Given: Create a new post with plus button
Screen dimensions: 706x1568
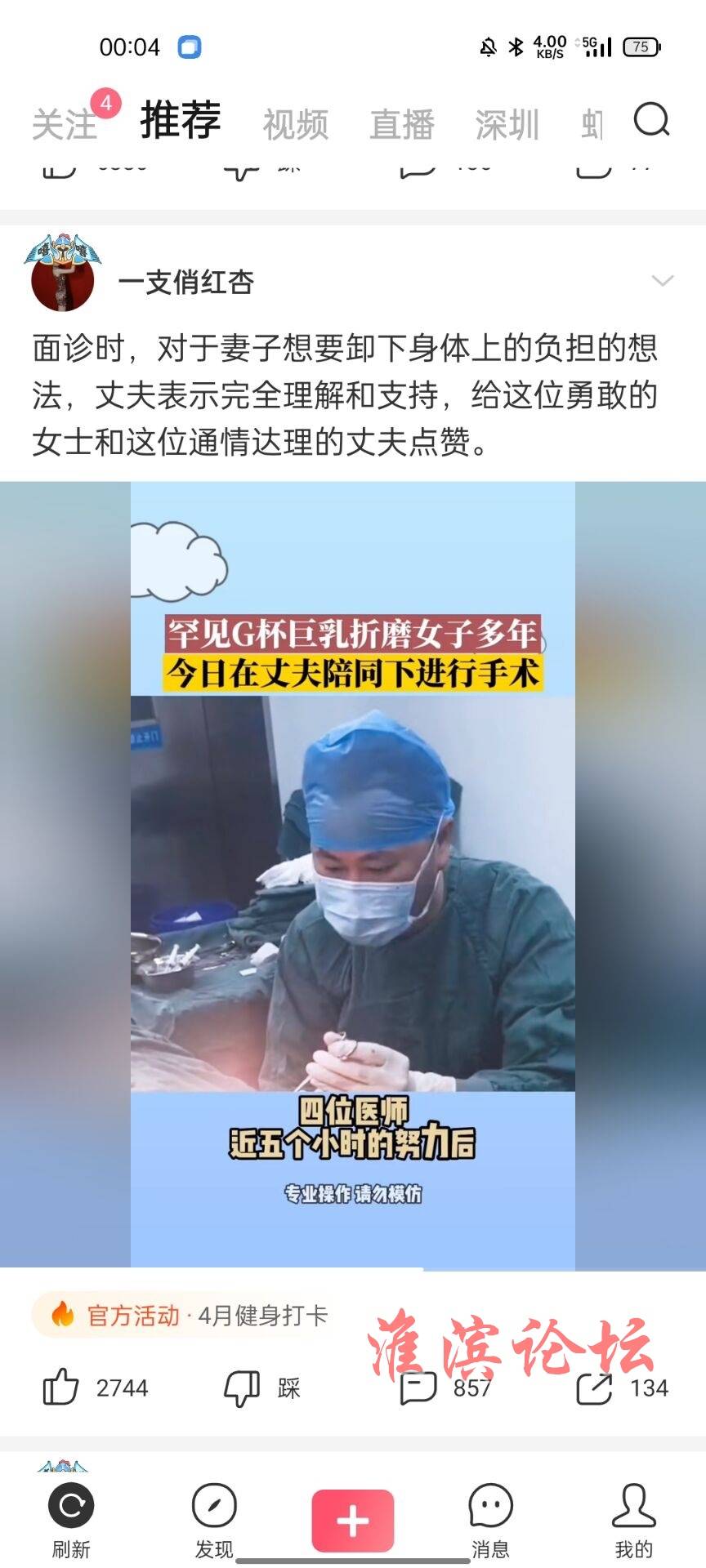Looking at the screenshot, I should click(x=353, y=1520).
